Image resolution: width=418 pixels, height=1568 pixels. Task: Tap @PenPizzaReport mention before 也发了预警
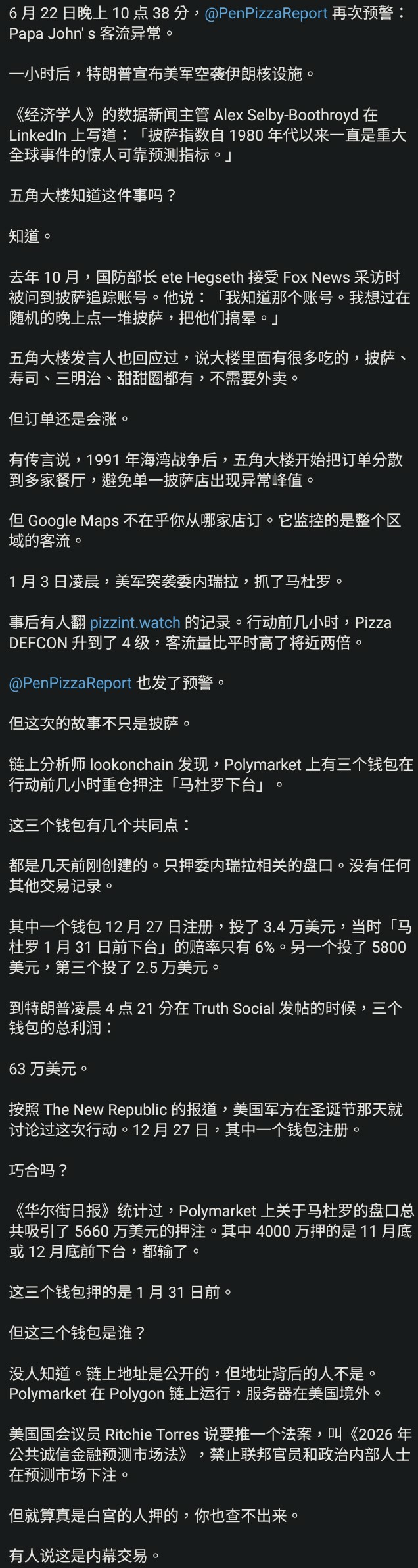tap(70, 683)
